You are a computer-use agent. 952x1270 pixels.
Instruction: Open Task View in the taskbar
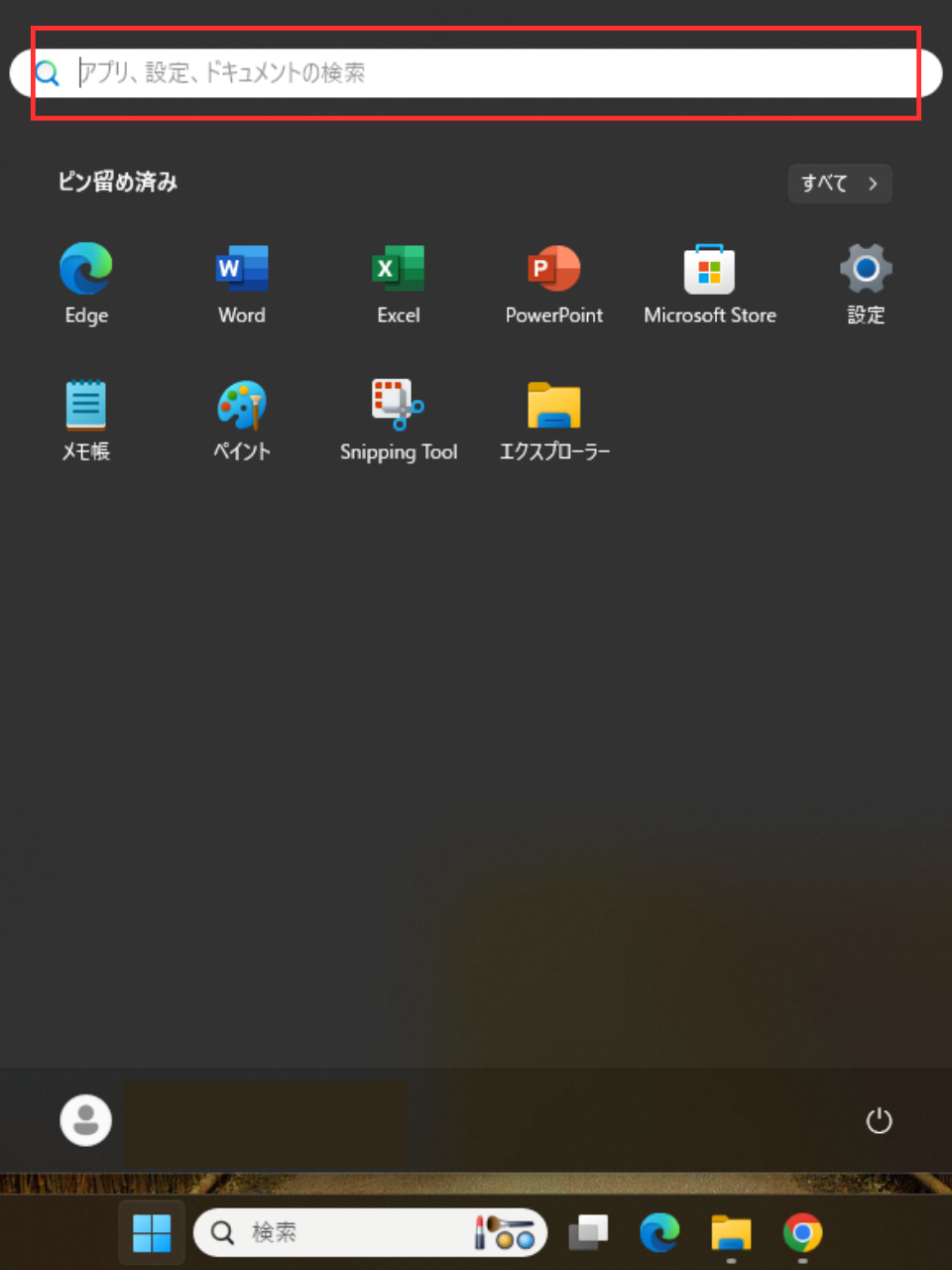(588, 1233)
